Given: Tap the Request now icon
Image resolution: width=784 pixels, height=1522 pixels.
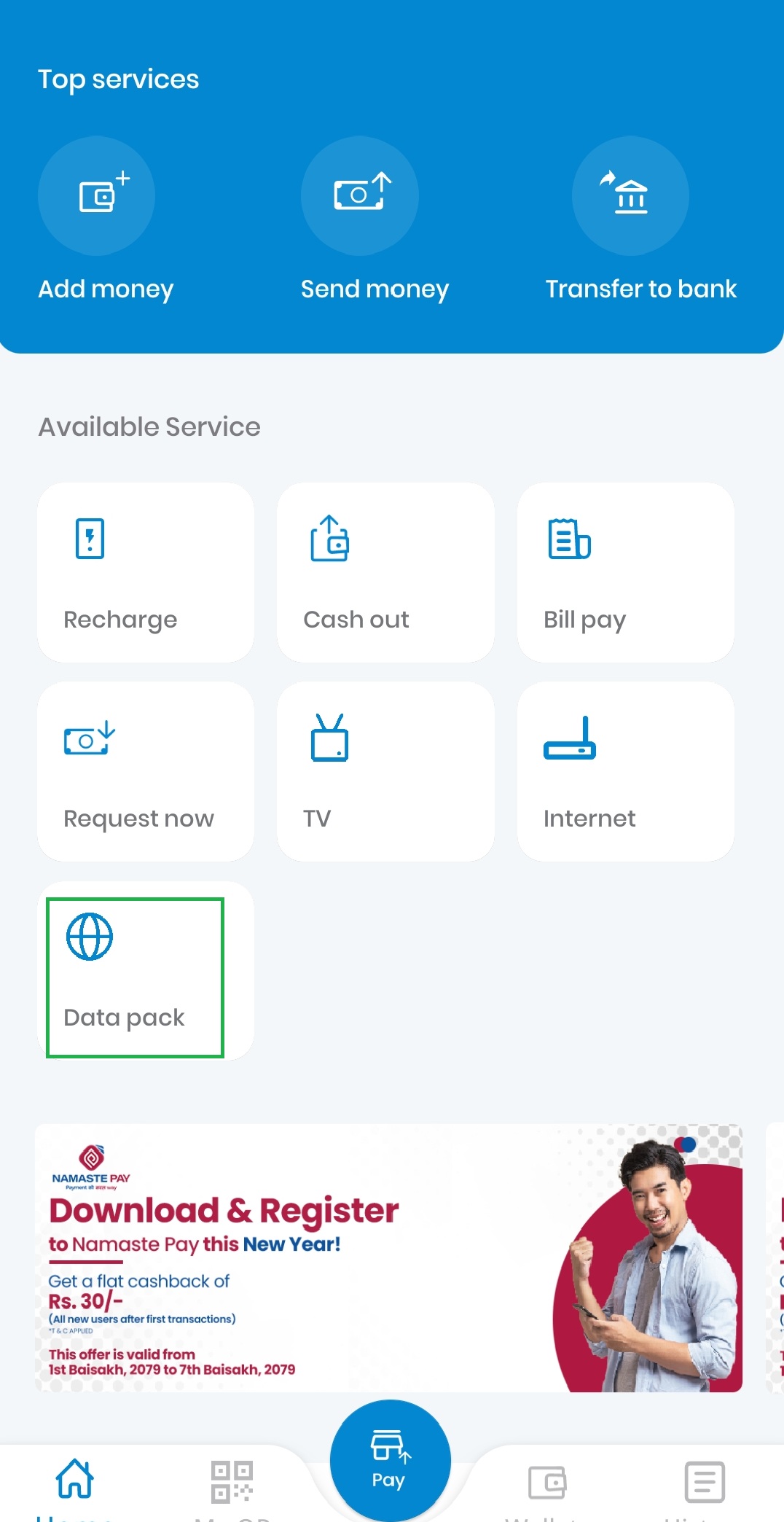Looking at the screenshot, I should coord(89,738).
